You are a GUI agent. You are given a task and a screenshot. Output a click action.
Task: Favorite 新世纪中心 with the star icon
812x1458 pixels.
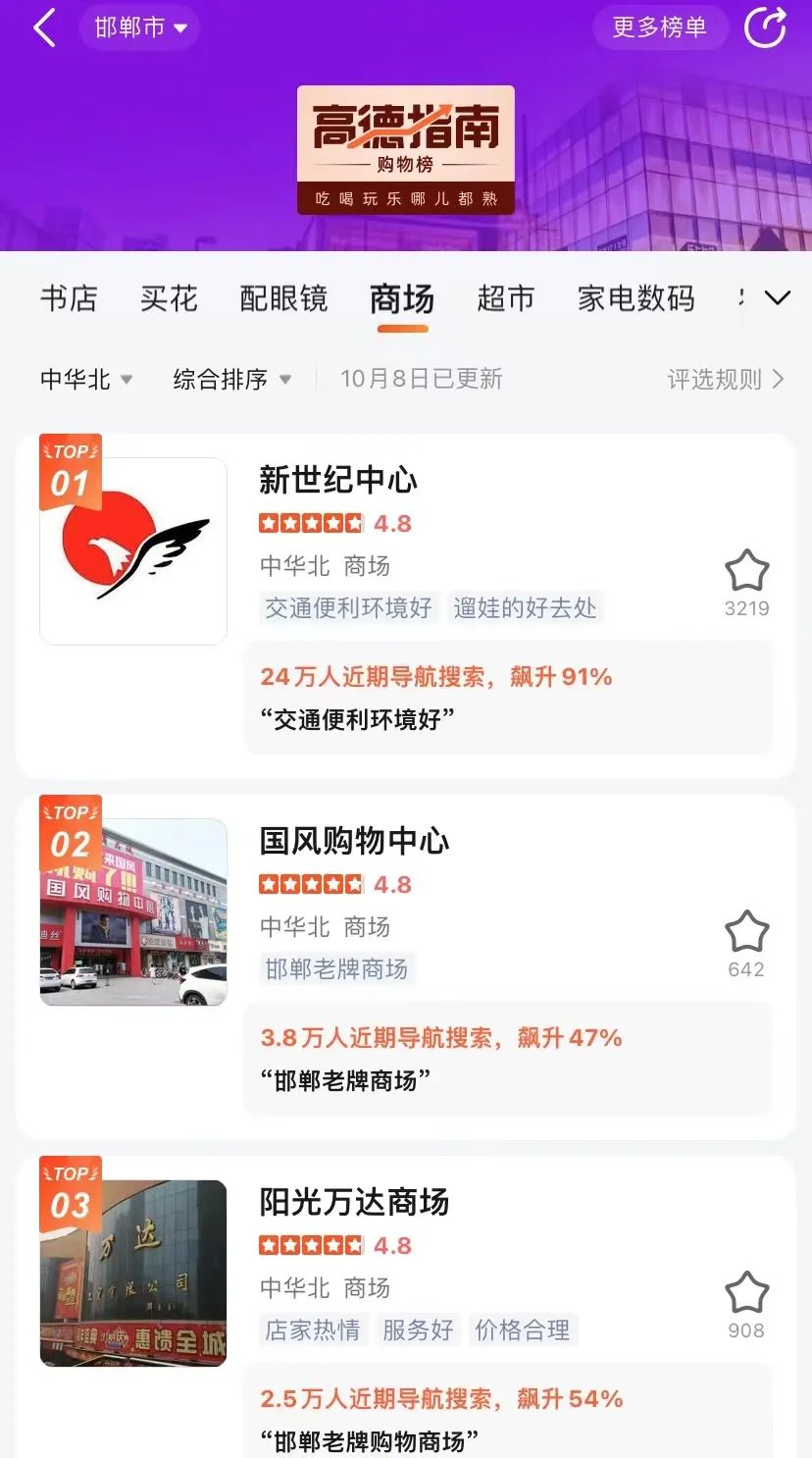point(746,572)
